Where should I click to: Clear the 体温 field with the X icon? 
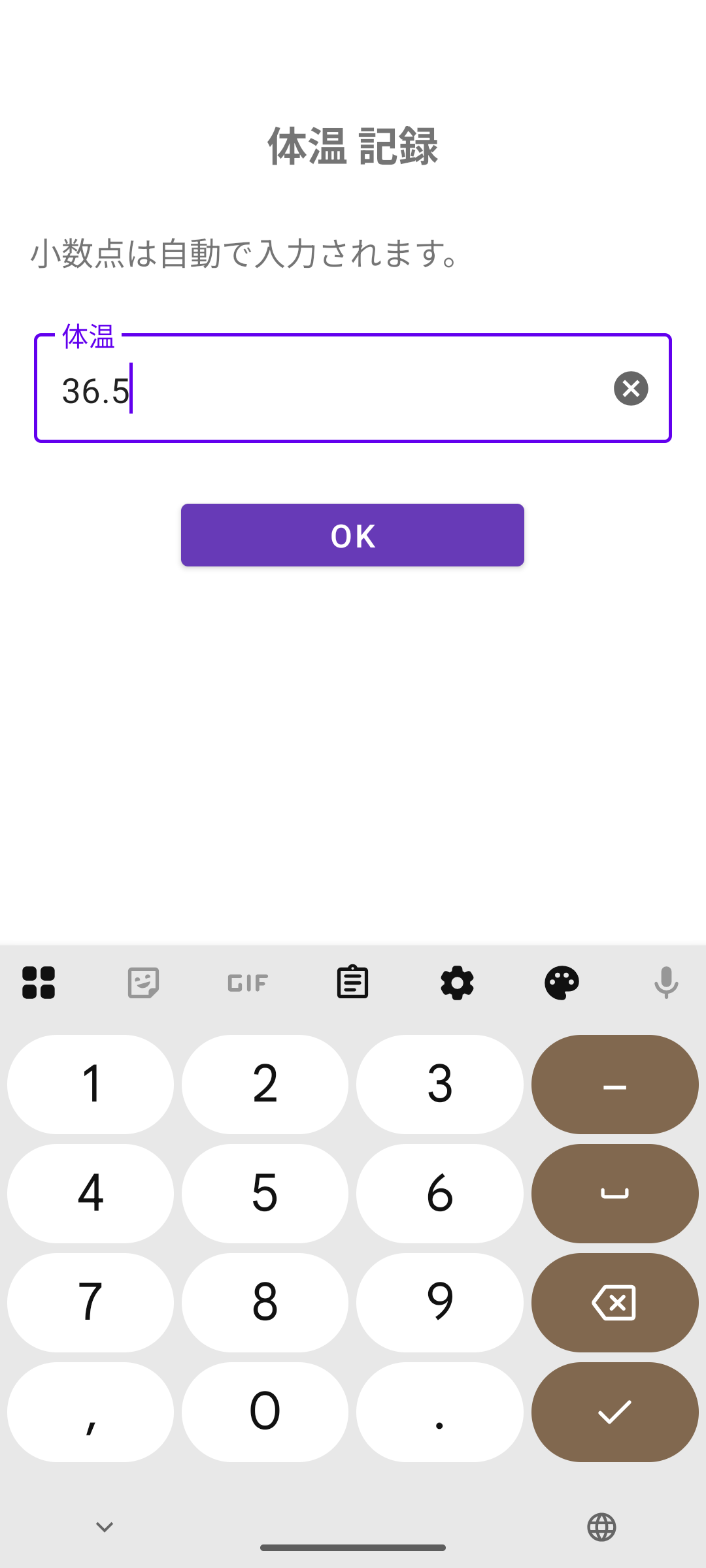[631, 389]
